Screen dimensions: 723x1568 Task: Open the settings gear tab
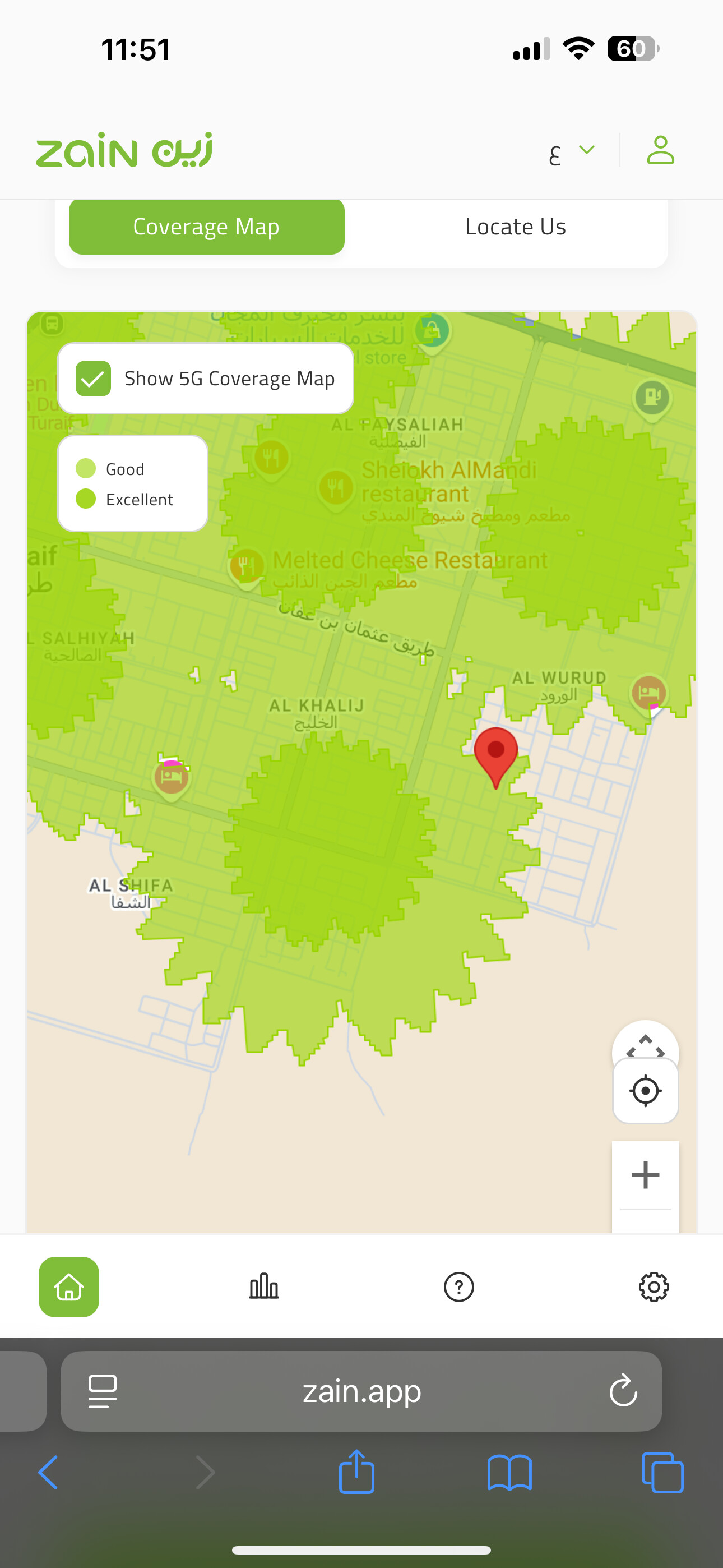654,1287
